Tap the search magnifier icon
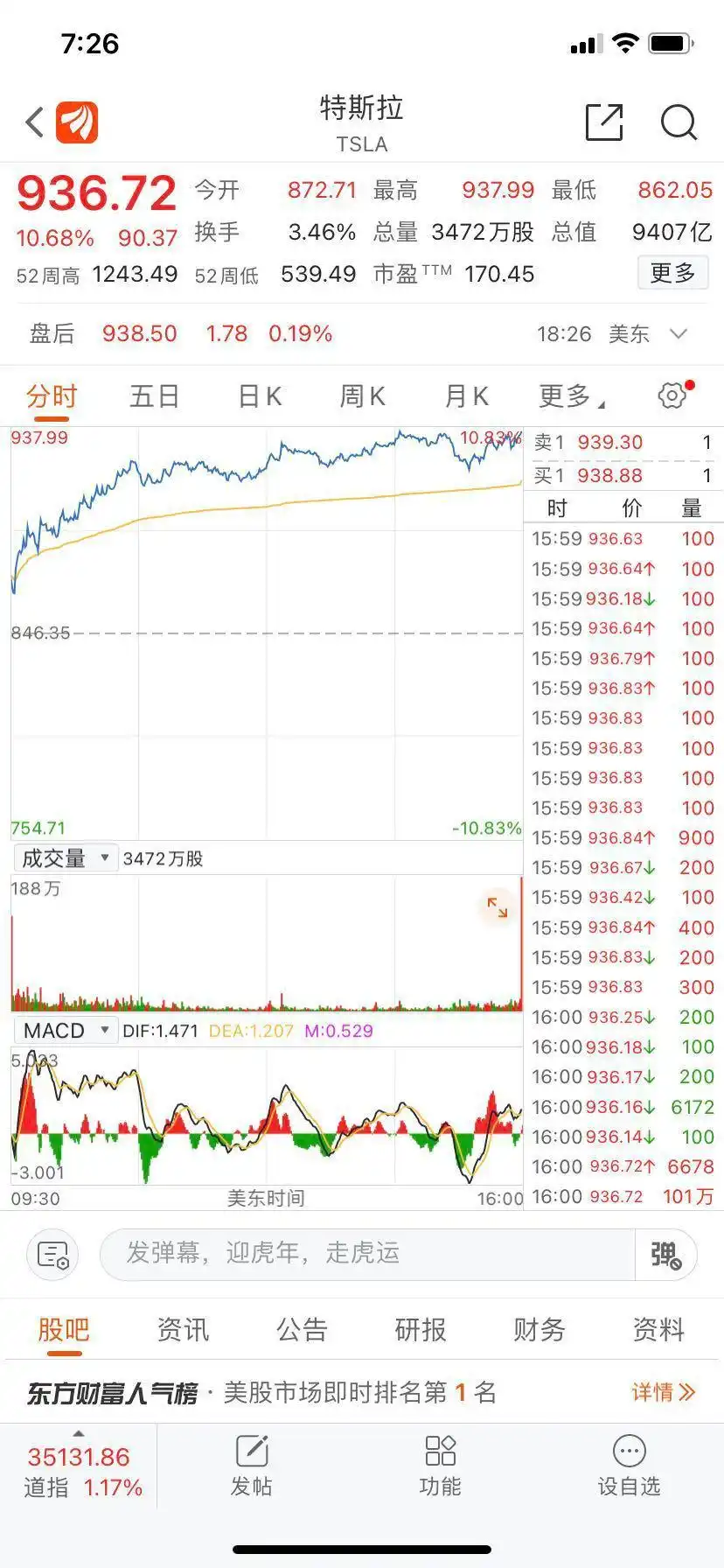The width and height of the screenshot is (724, 1568). pos(678,123)
